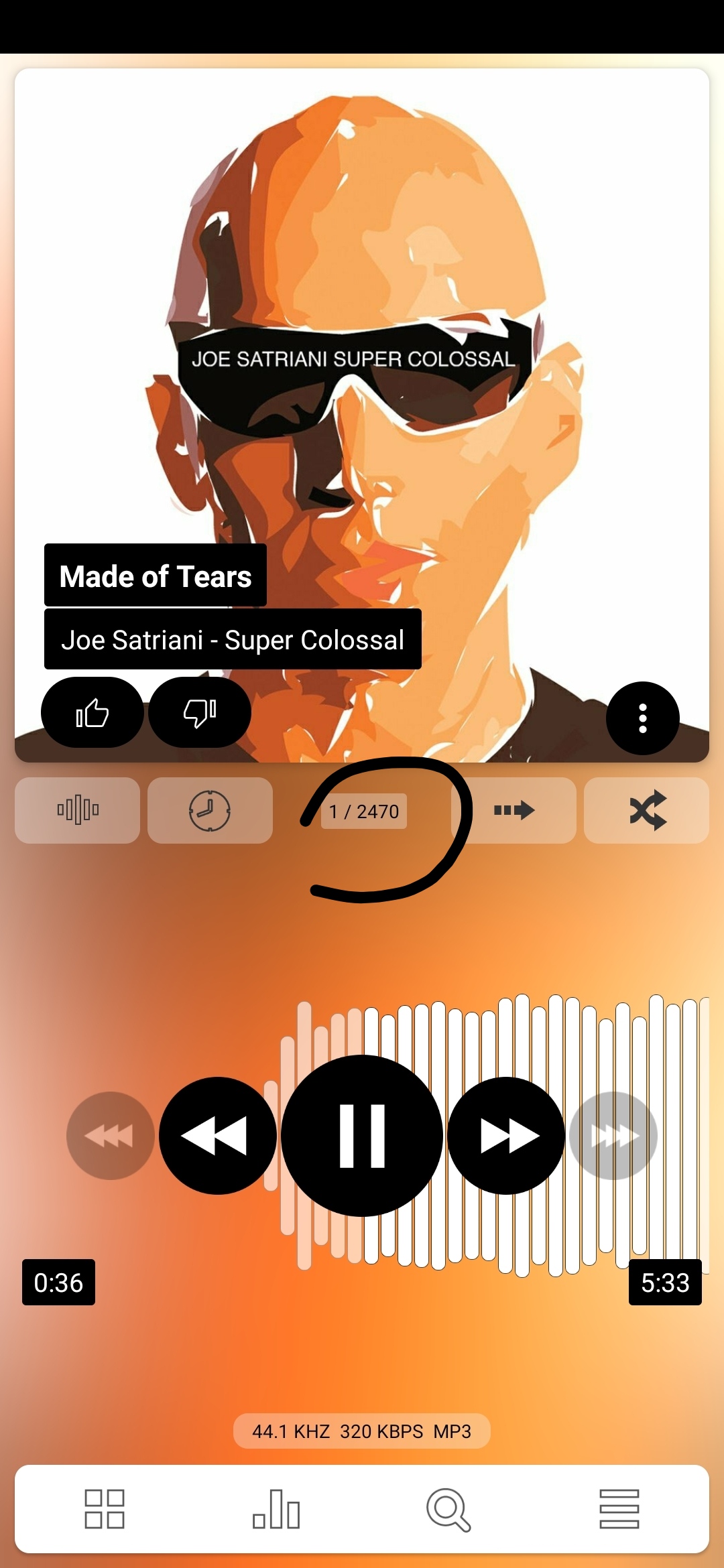Jump to the next category with triple-forward

[613, 1136]
